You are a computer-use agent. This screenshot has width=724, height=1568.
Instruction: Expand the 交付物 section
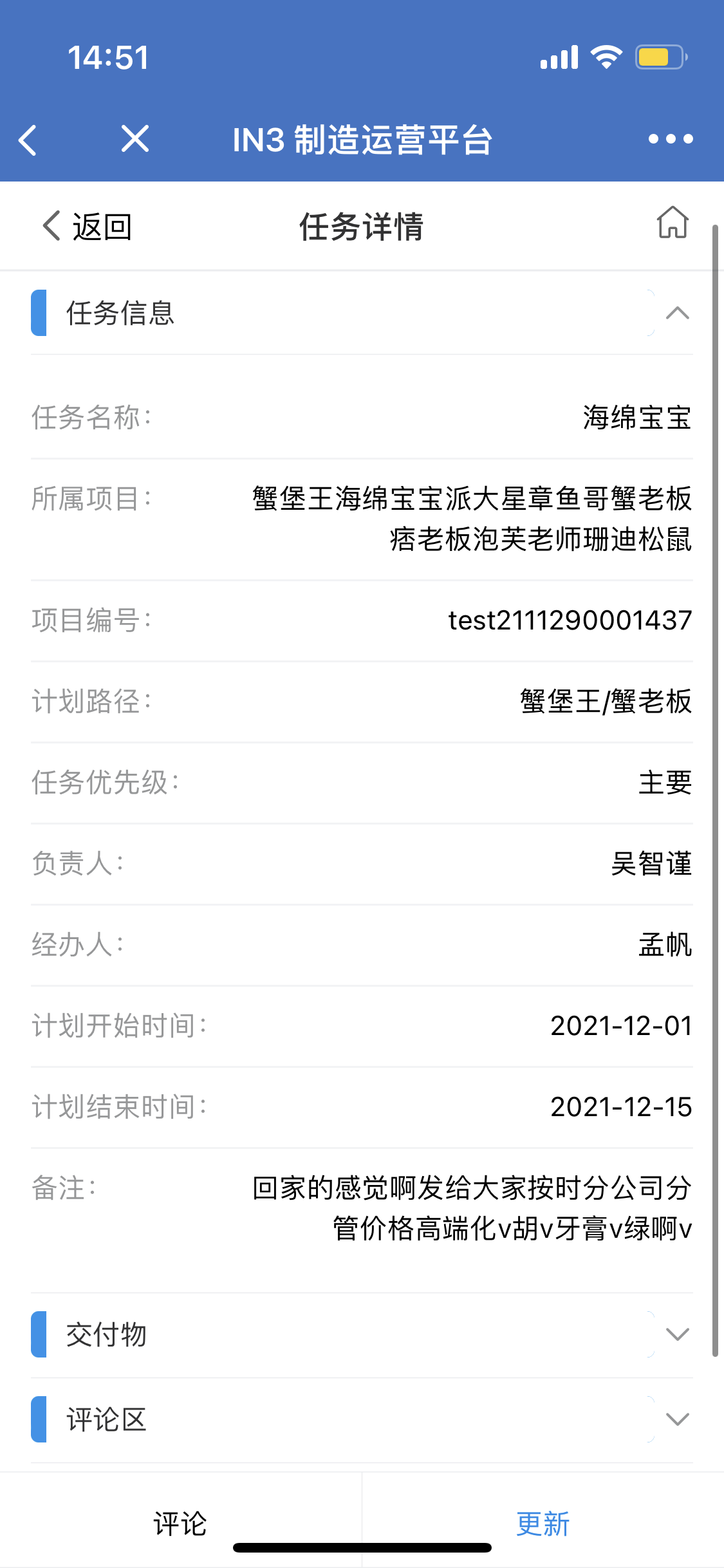click(677, 1334)
